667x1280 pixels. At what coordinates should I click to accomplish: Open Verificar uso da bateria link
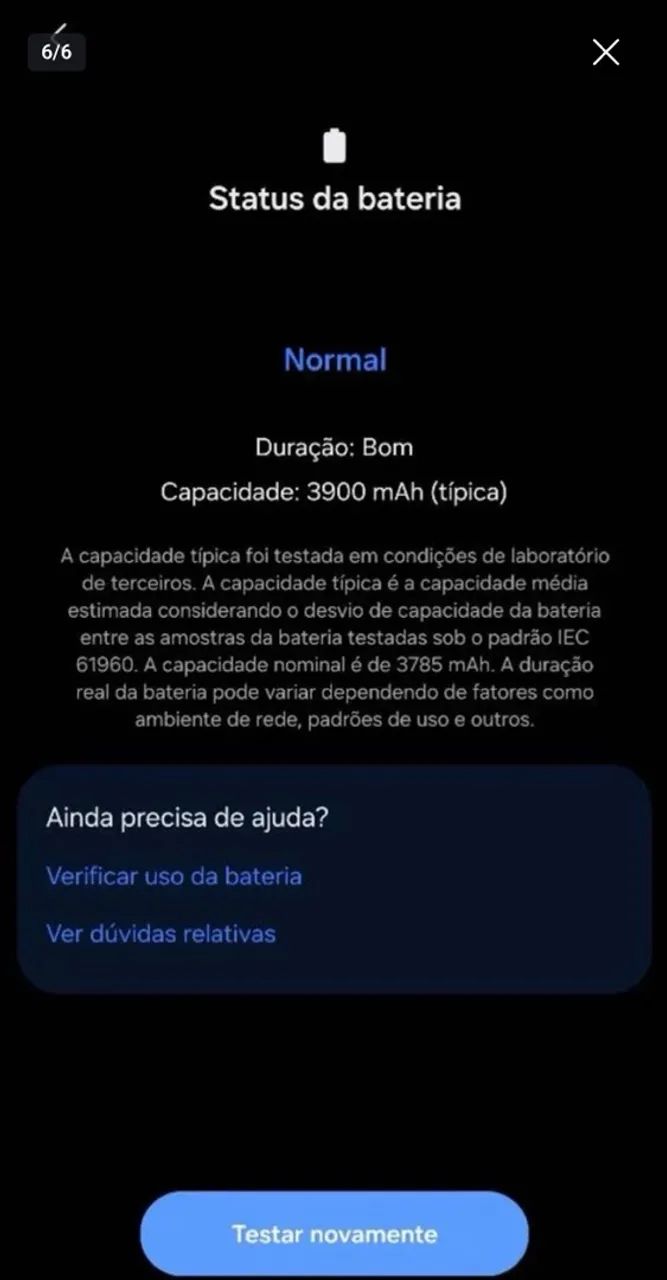click(174, 876)
